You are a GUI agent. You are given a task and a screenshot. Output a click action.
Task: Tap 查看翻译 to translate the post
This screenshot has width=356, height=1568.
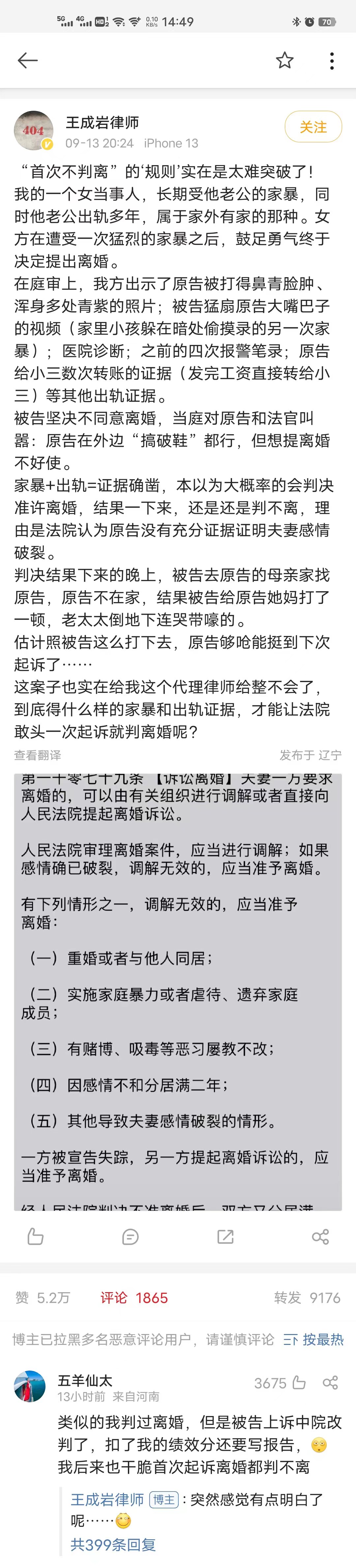(38, 755)
